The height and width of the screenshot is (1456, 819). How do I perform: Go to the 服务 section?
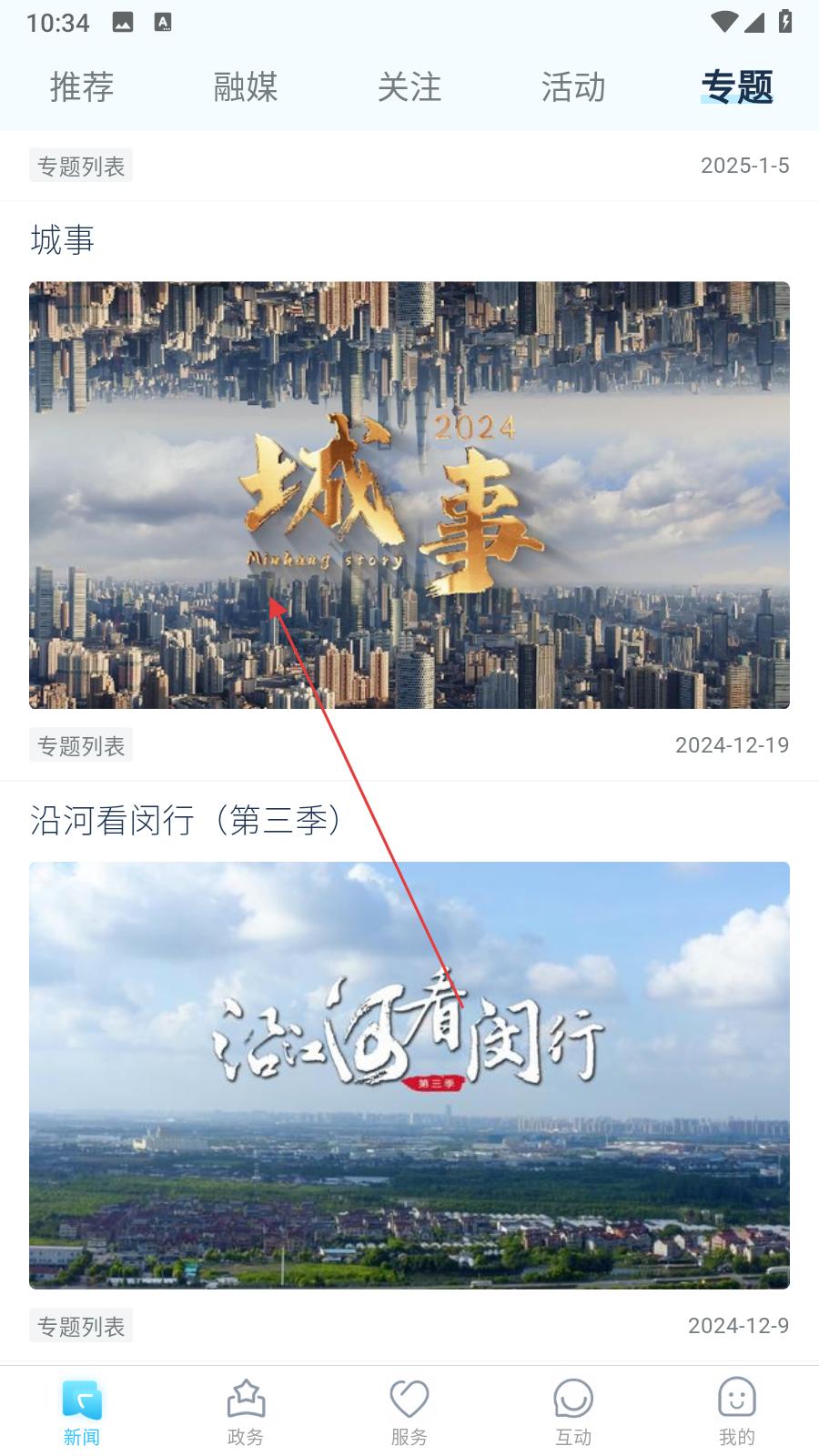click(x=409, y=1411)
